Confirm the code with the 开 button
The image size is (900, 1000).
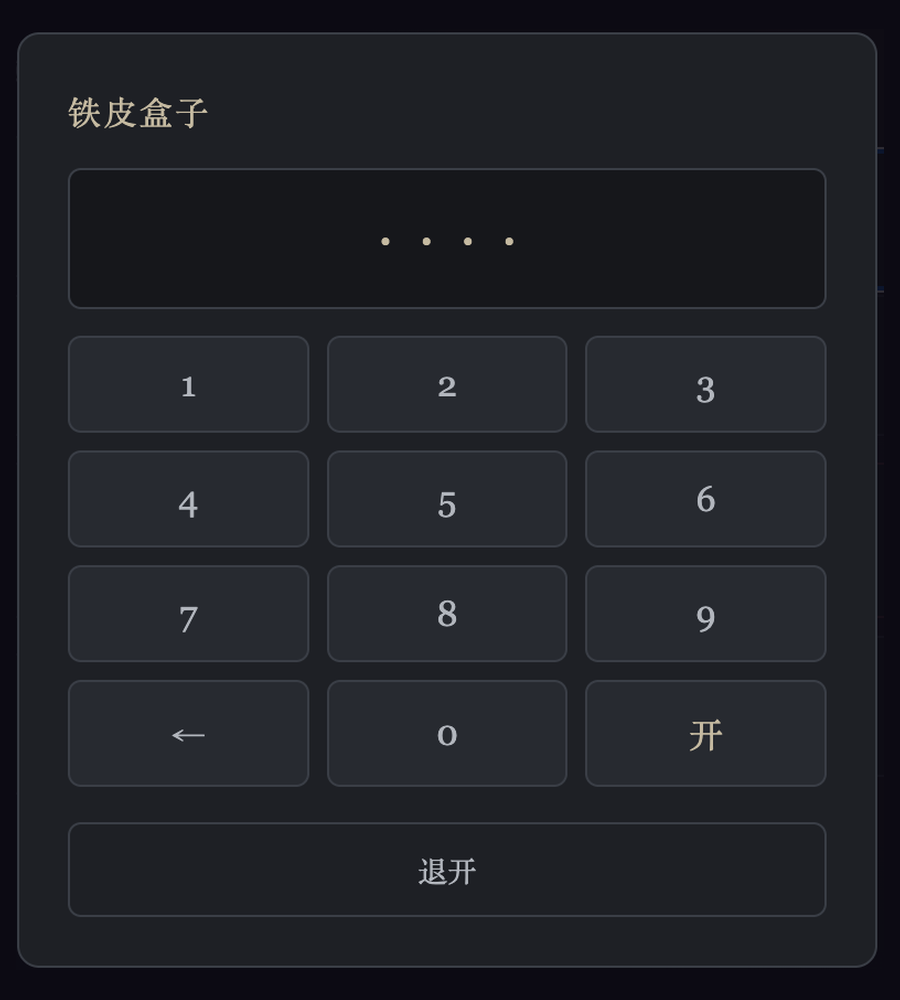click(x=705, y=733)
